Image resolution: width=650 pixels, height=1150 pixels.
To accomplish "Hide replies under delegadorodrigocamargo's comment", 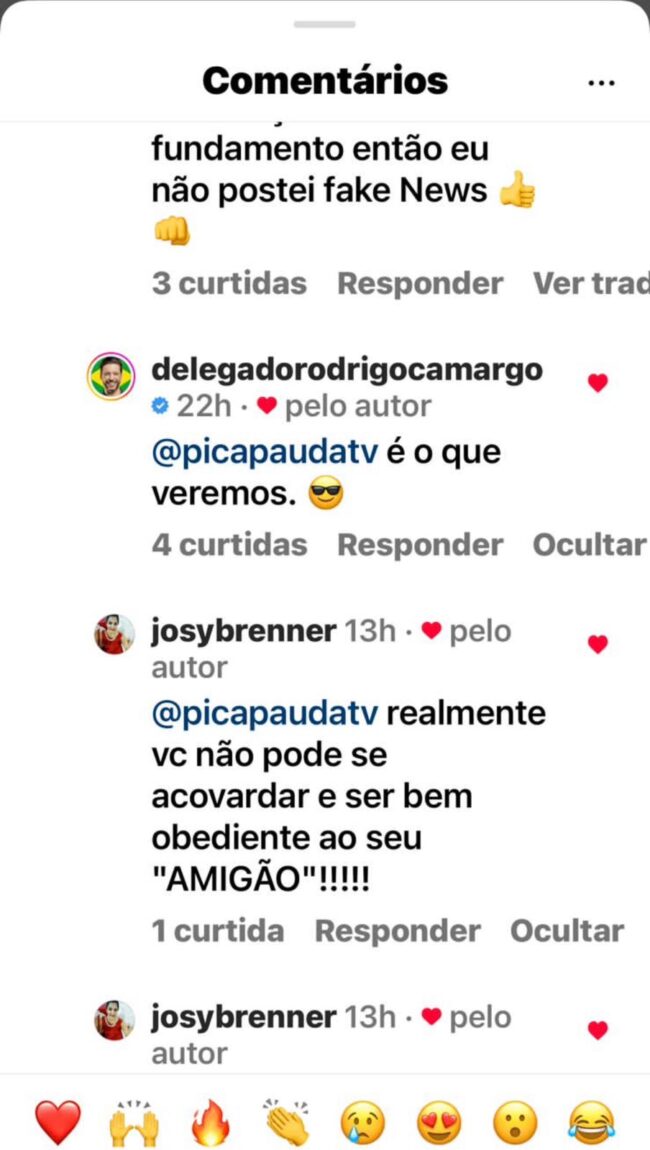I will (x=588, y=545).
